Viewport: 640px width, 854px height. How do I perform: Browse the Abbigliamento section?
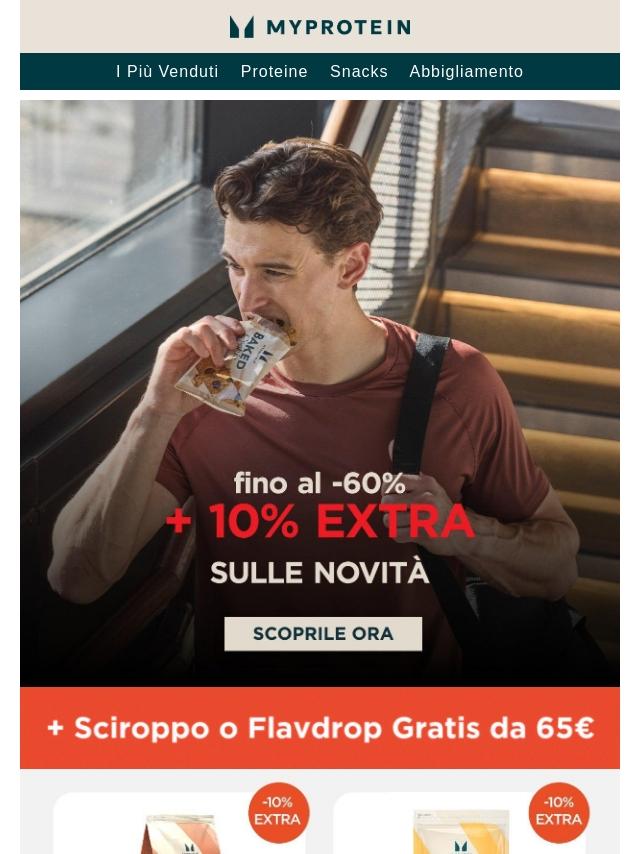(466, 71)
